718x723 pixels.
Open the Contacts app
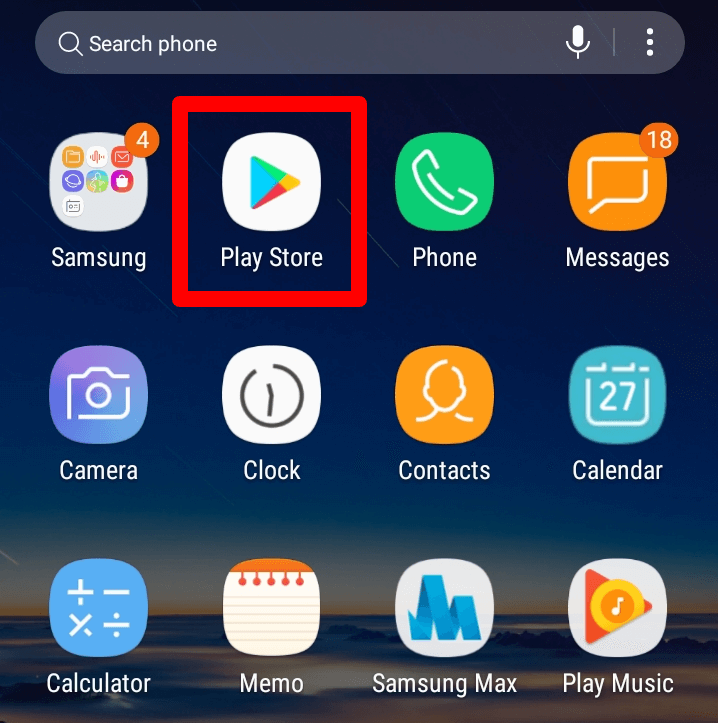point(444,395)
